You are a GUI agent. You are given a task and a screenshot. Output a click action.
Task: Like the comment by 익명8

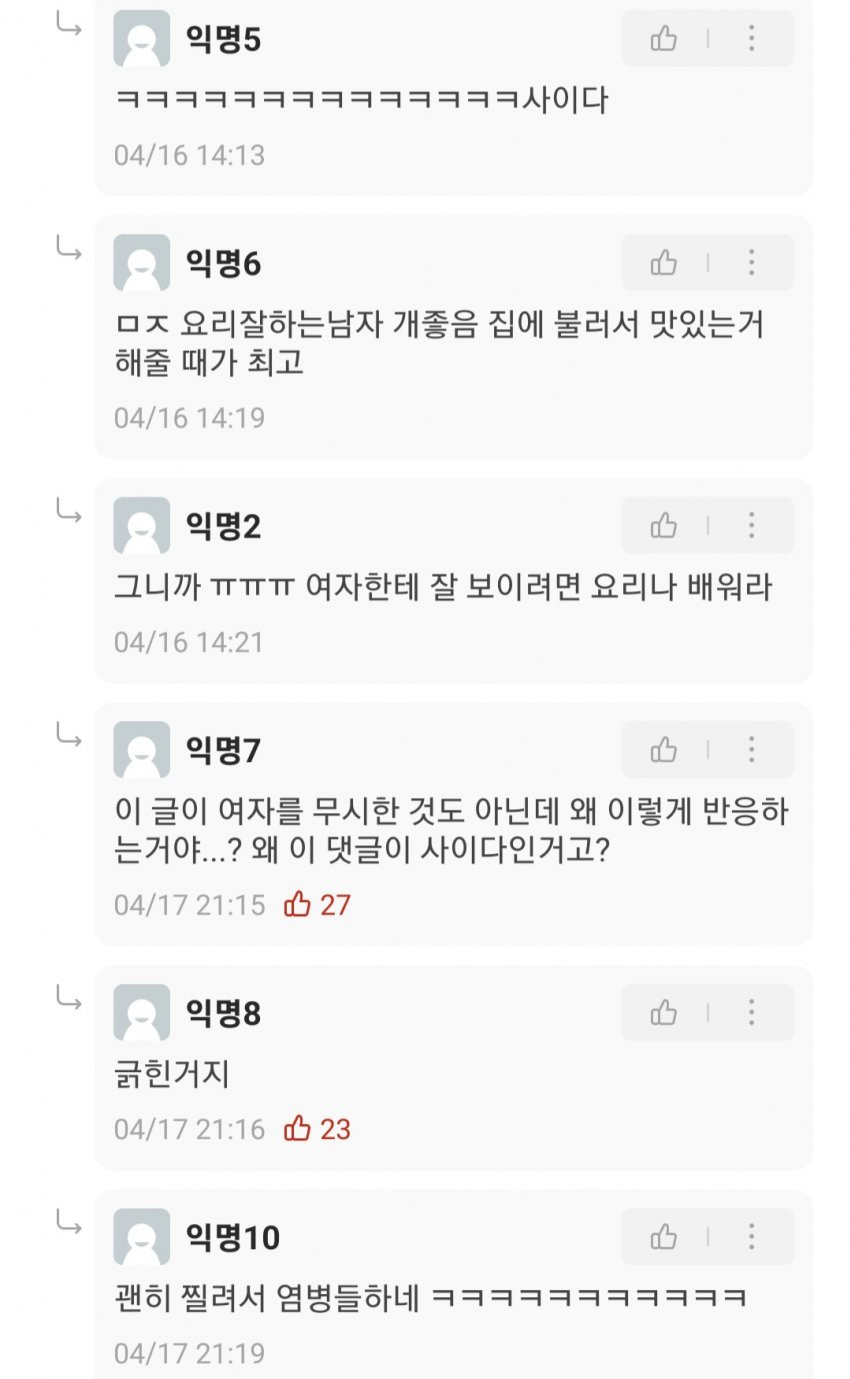coord(664,1013)
